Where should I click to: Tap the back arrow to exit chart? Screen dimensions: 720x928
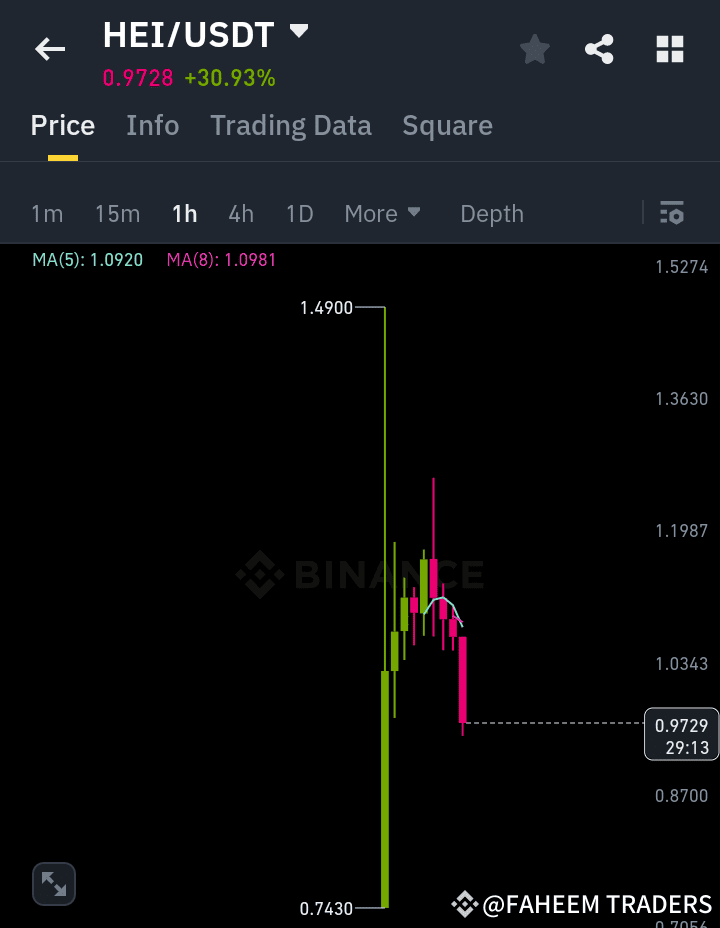click(50, 49)
